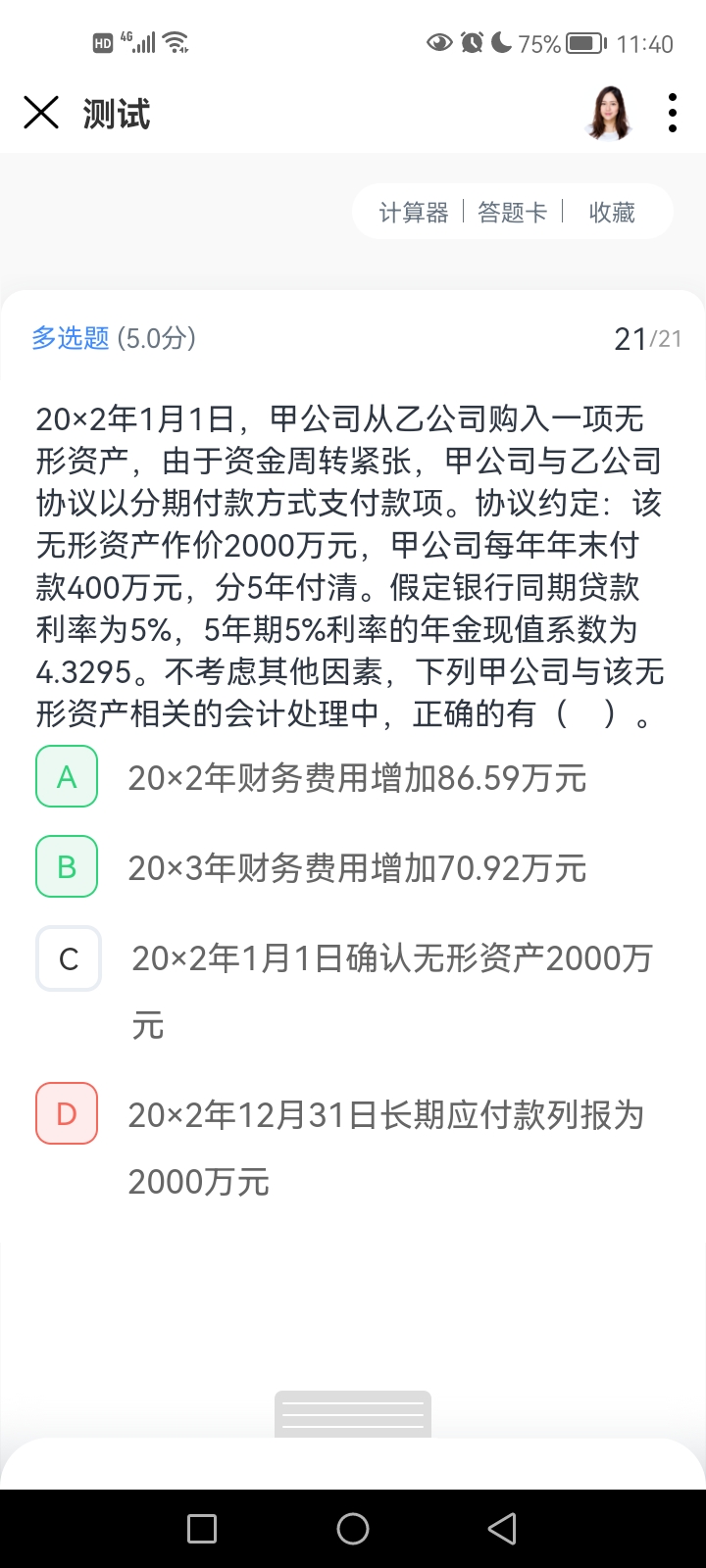Close the 测试 quiz screen

pyautogui.click(x=41, y=114)
